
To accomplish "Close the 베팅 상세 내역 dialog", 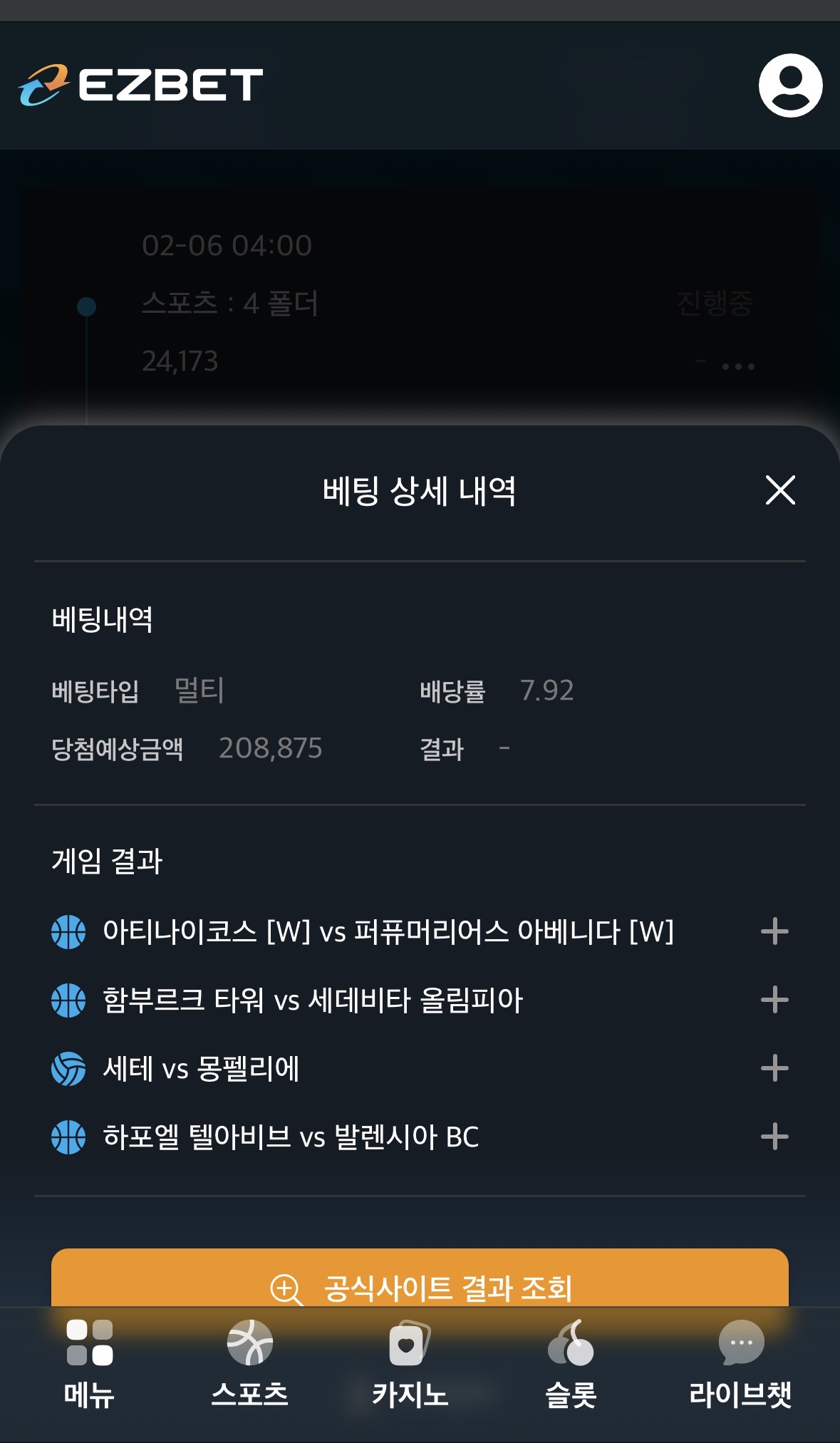I will coord(780,490).
